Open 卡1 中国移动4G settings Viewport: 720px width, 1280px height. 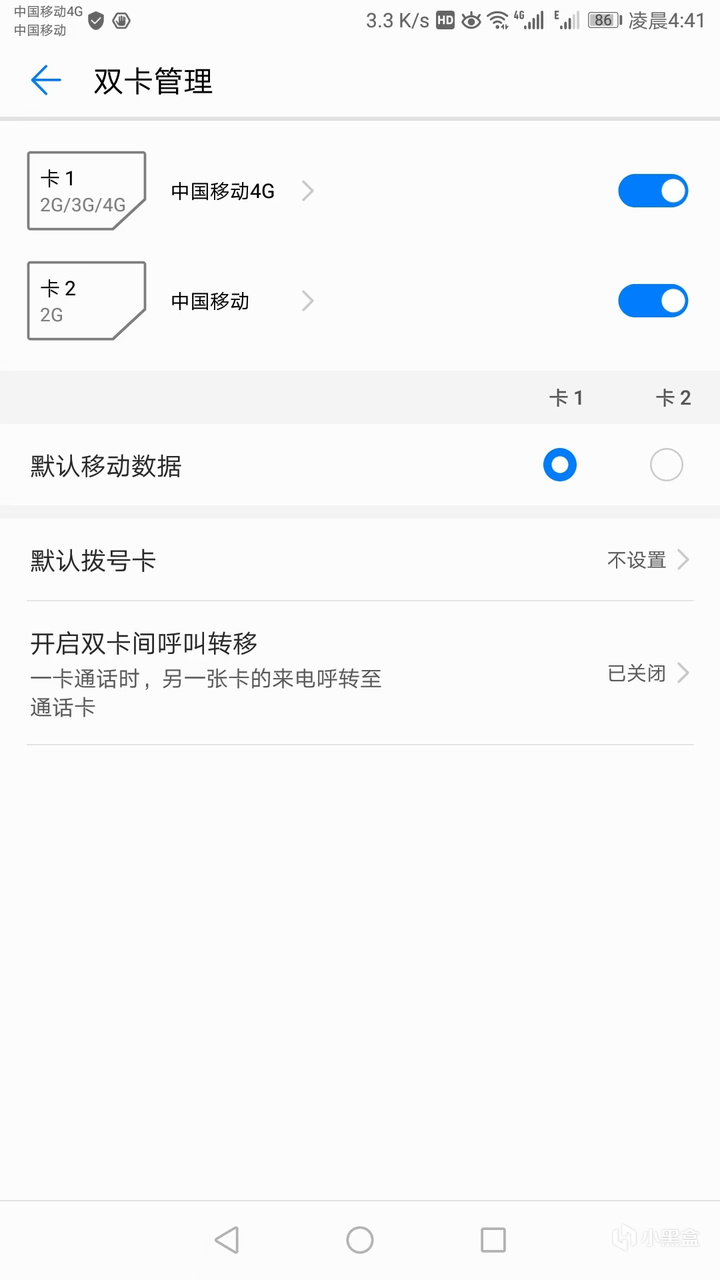[240, 191]
